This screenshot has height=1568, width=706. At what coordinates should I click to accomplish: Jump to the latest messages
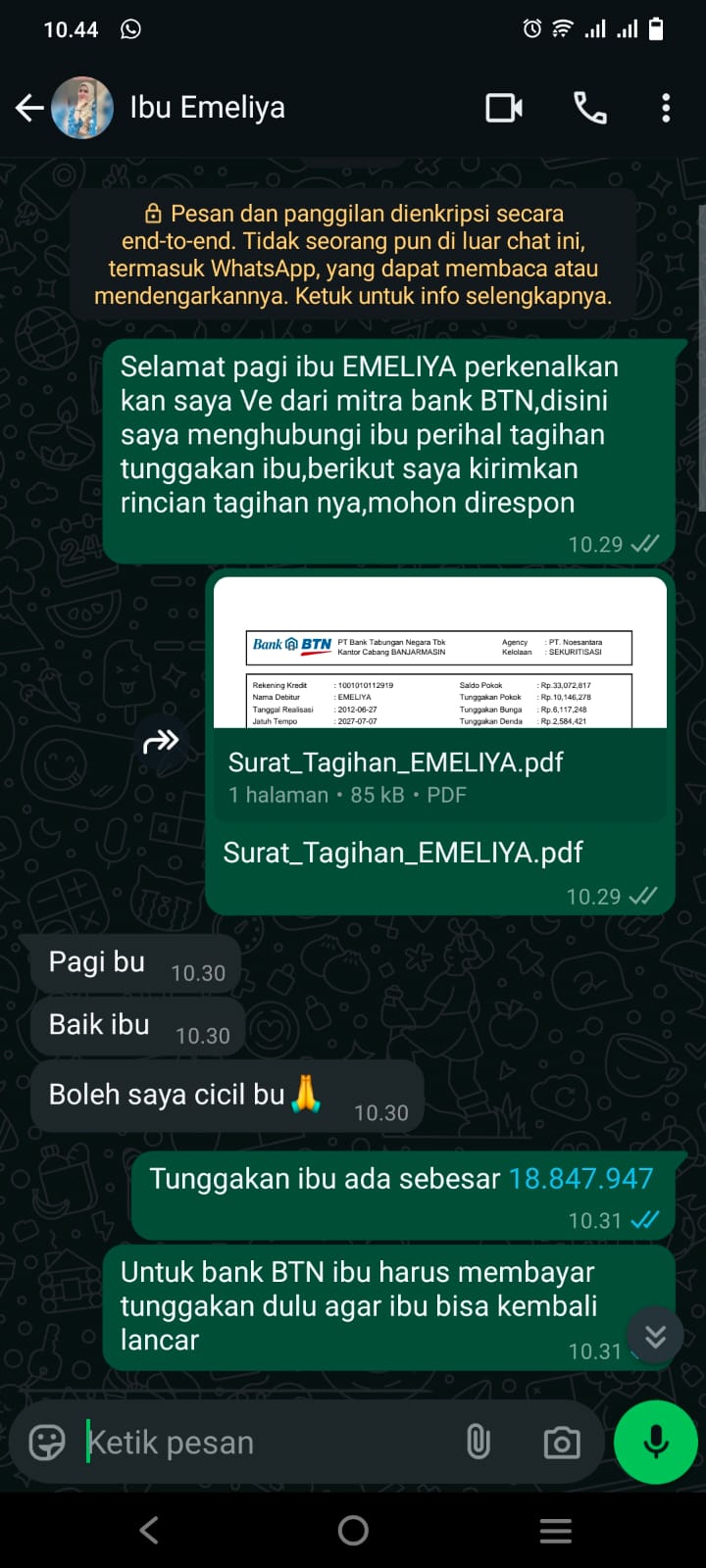655,1335
